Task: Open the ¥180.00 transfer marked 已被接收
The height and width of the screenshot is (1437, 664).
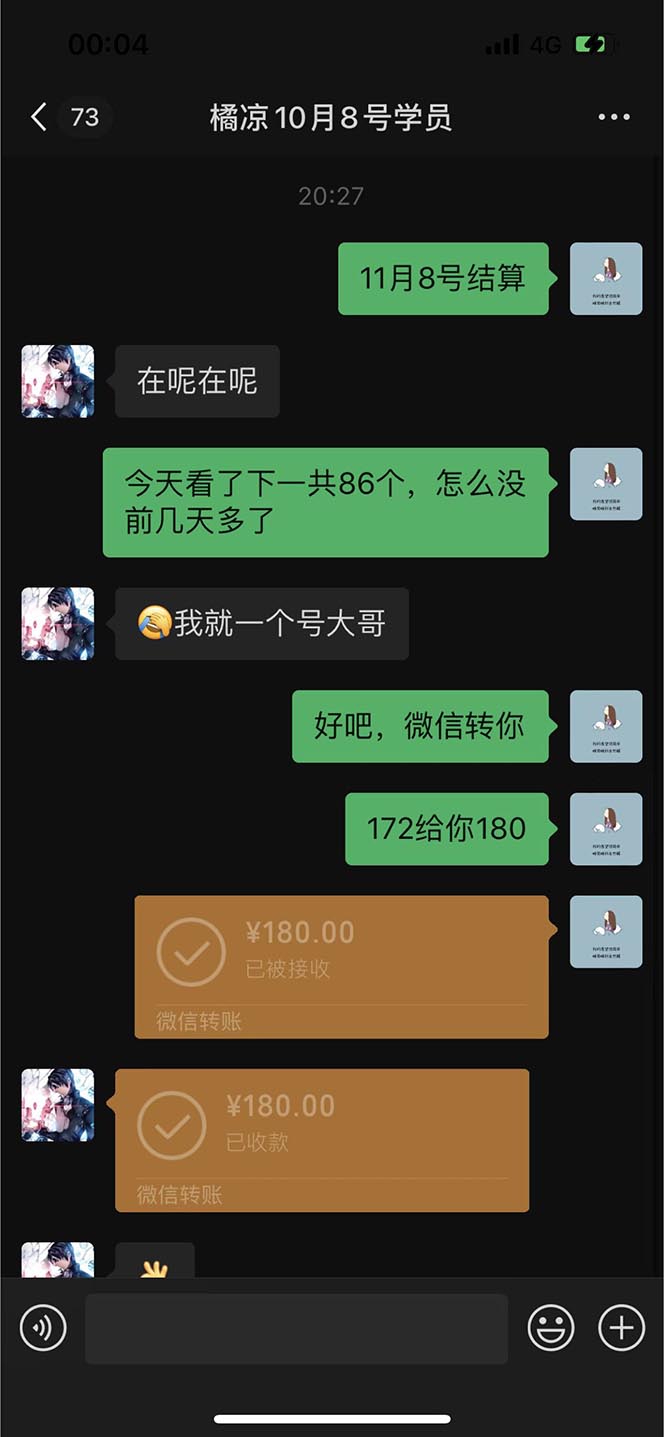Action: 341,966
